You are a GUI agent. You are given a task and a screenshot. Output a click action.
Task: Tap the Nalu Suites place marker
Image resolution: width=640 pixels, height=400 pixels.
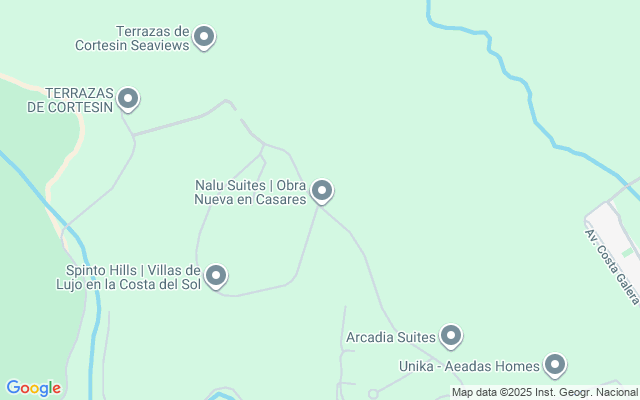click(x=322, y=190)
